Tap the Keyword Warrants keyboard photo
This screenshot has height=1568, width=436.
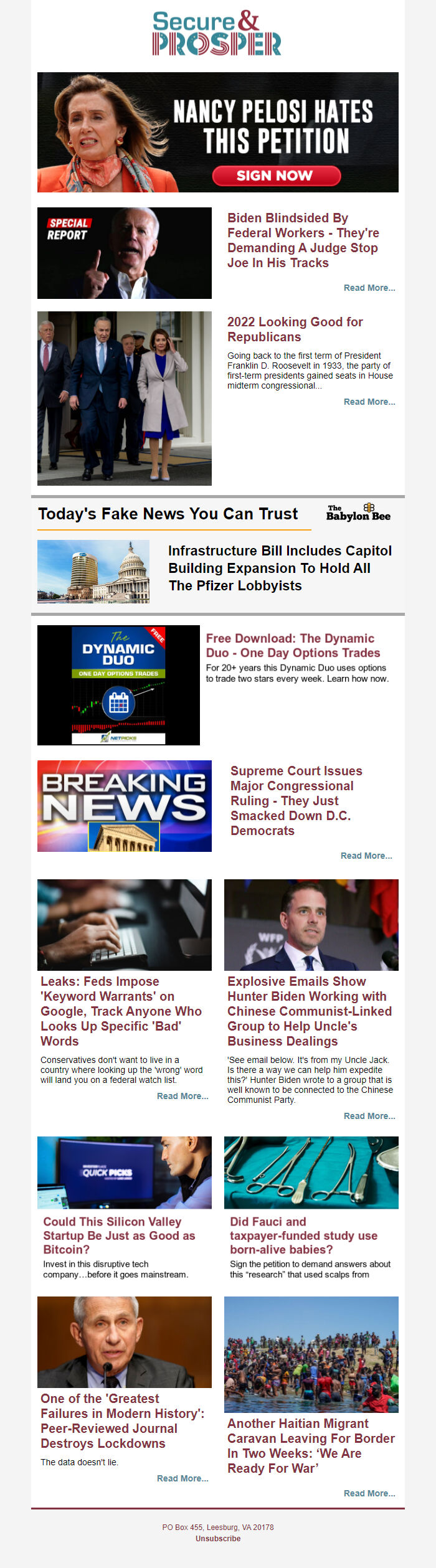tap(125, 925)
